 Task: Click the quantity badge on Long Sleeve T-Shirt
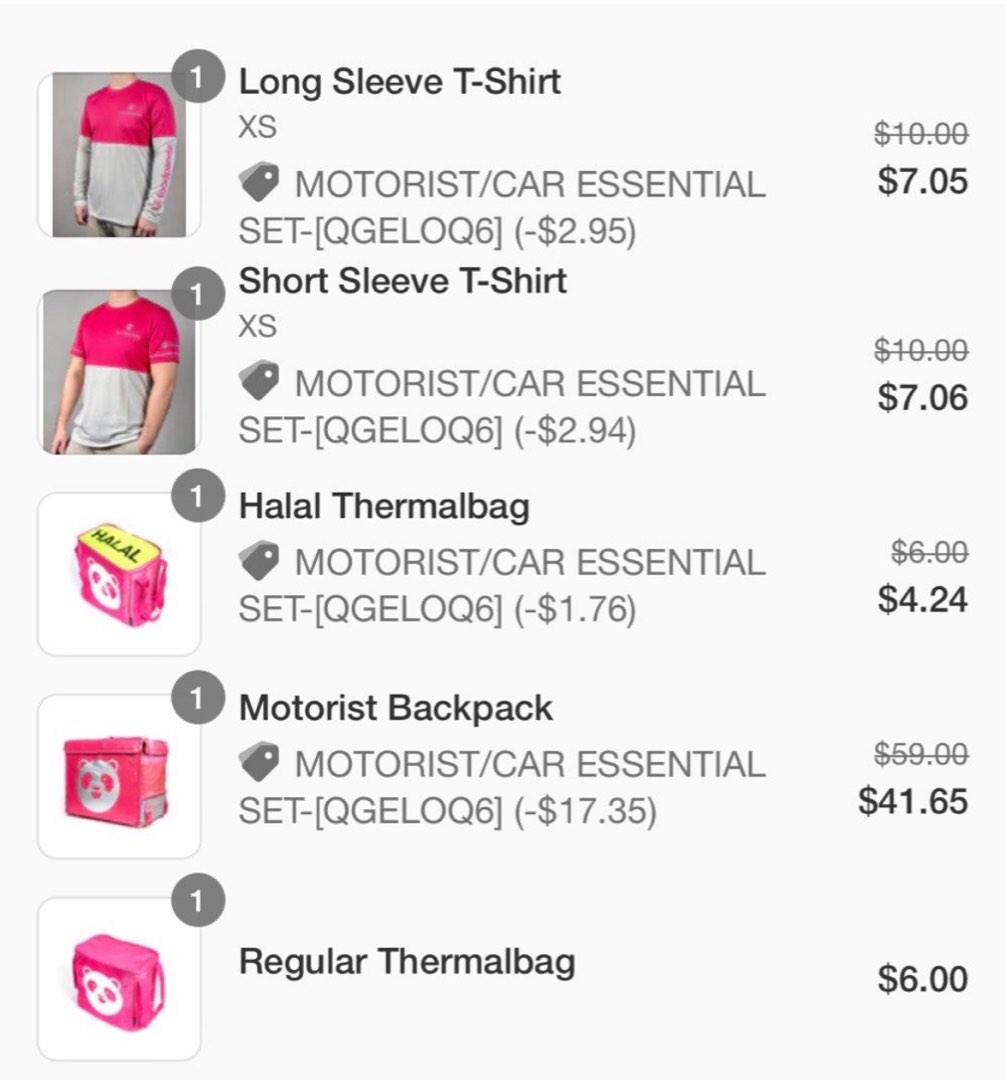pyautogui.click(x=199, y=75)
